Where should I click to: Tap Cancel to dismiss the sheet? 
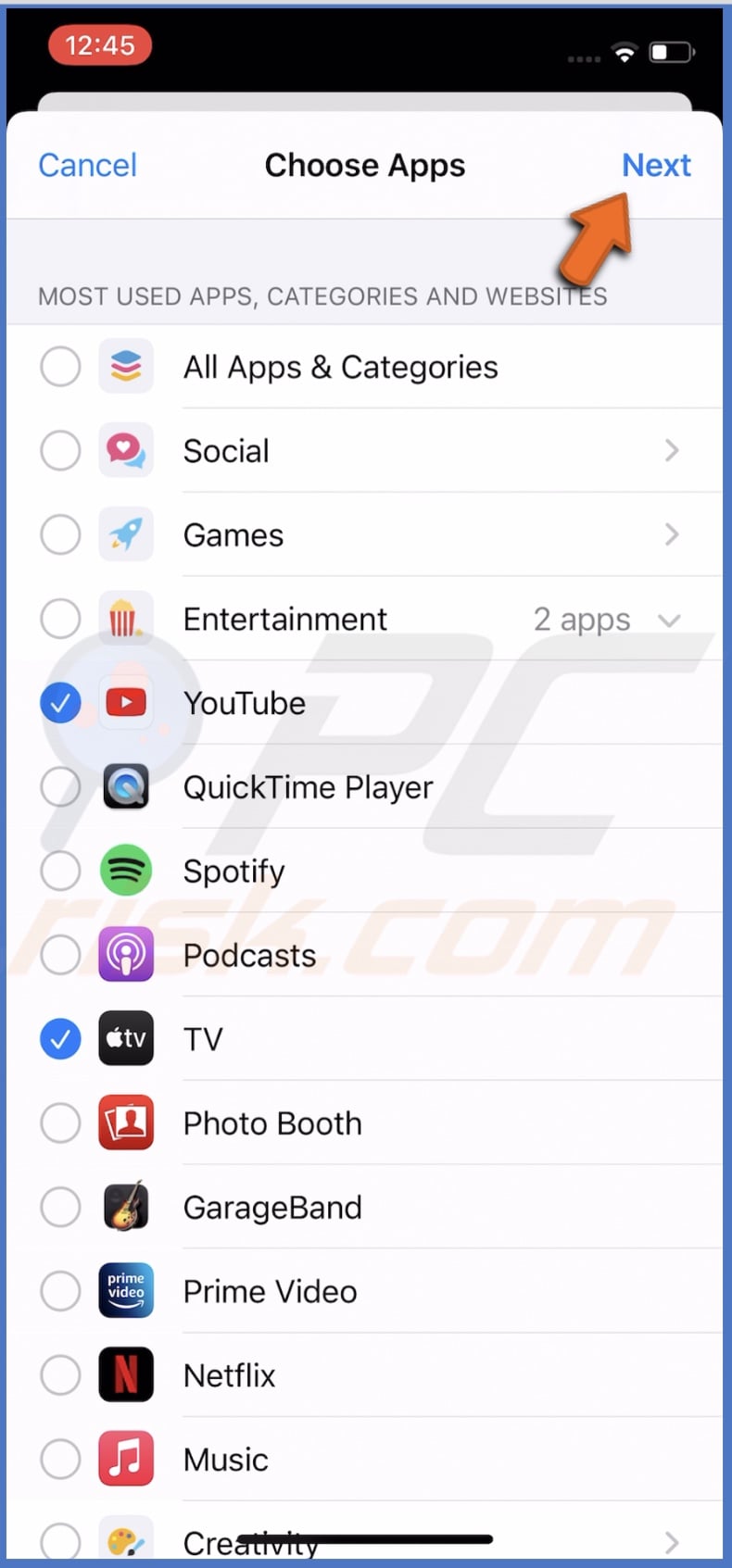pyautogui.click(x=87, y=165)
